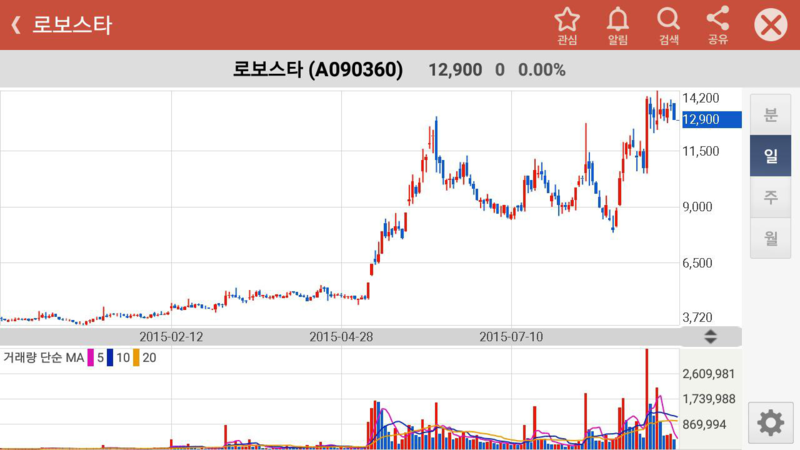This screenshot has width=800, height=450.
Task: Tap the chart panel resize handle
Action: coord(710,336)
